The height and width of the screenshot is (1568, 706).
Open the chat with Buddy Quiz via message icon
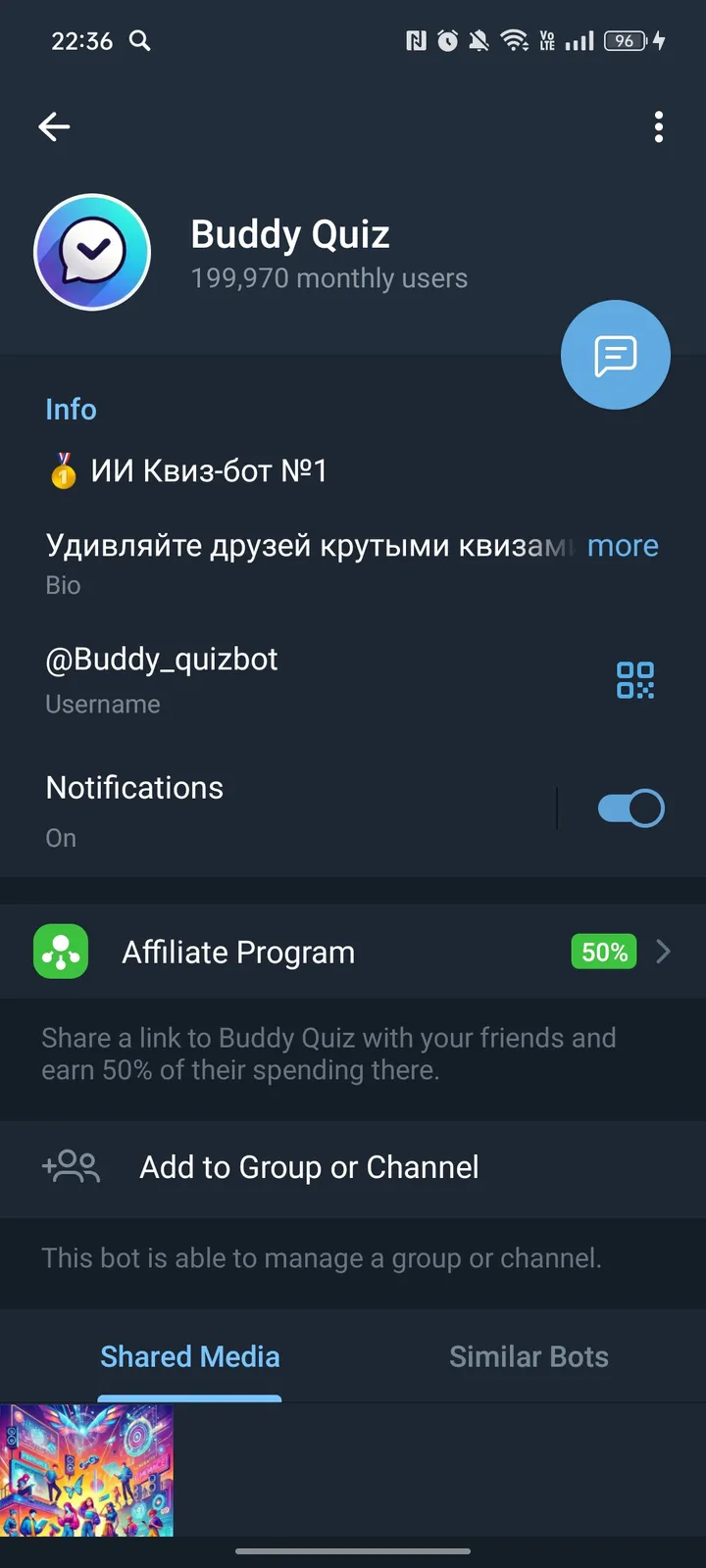coord(615,354)
